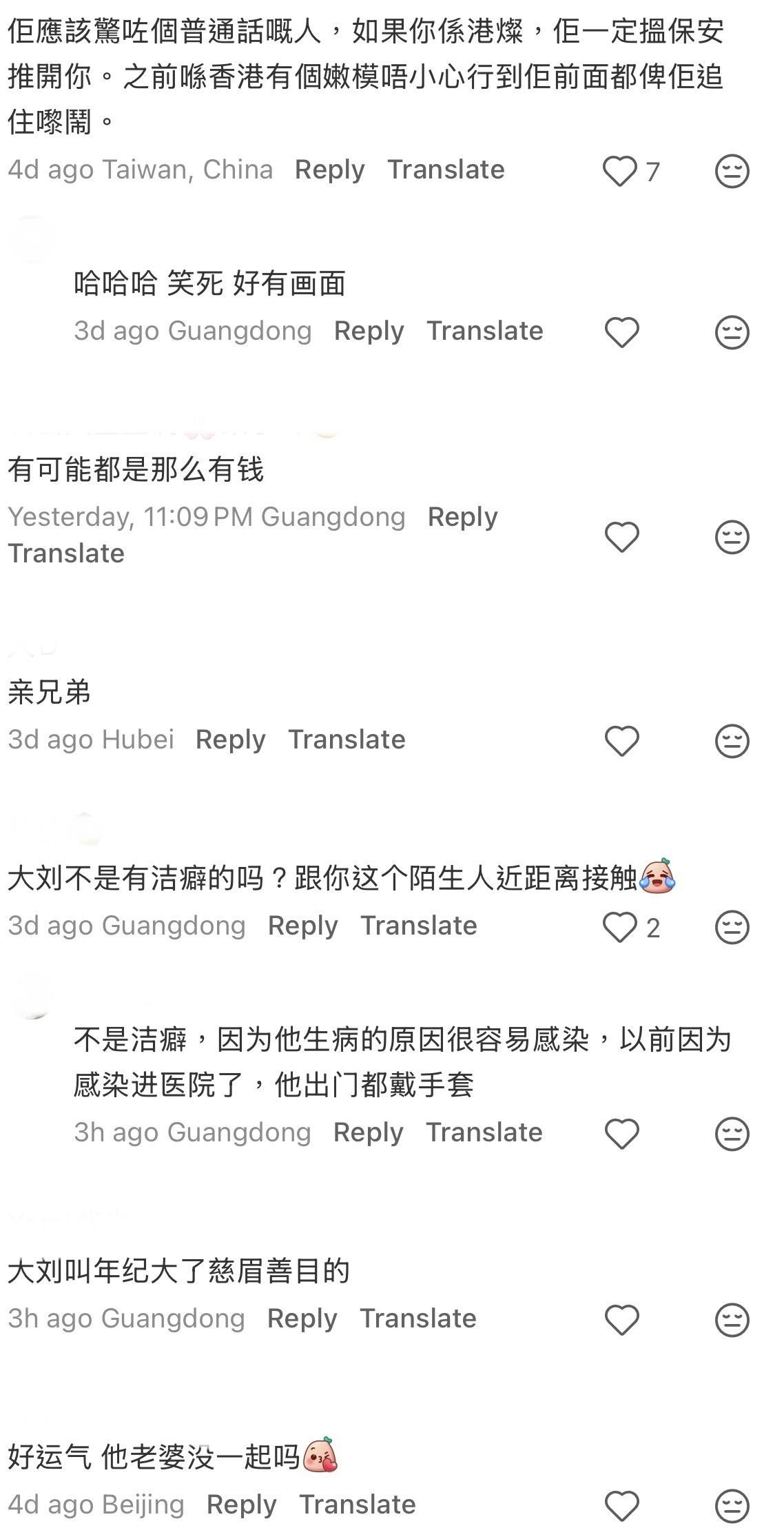This screenshot has width=784, height=1528.
Task: Like the 好运气 他老婆没一起吗 comment
Action: [622, 1506]
